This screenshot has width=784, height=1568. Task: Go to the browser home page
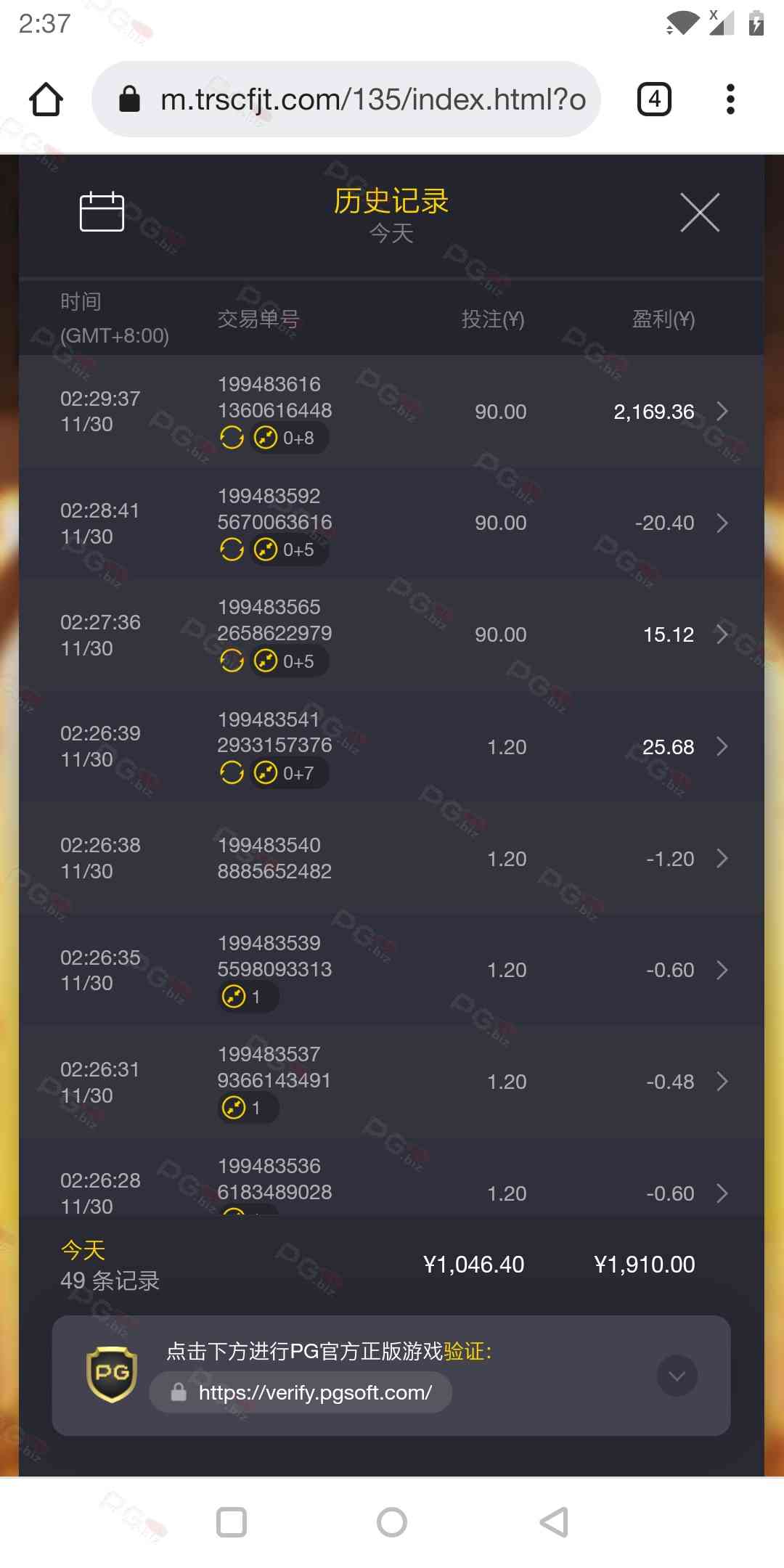(x=46, y=99)
